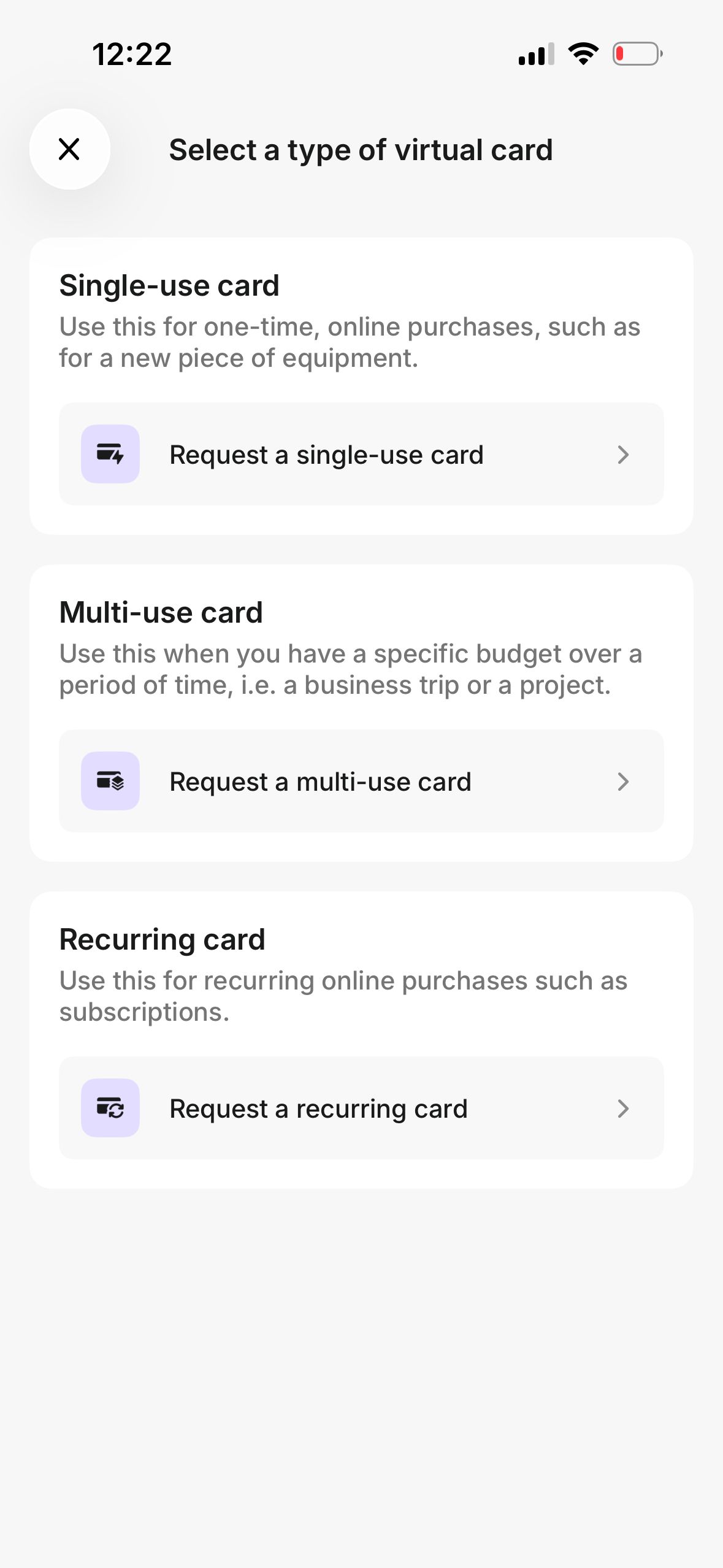Select the Recurring card section header
The image size is (723, 1568).
(161, 938)
